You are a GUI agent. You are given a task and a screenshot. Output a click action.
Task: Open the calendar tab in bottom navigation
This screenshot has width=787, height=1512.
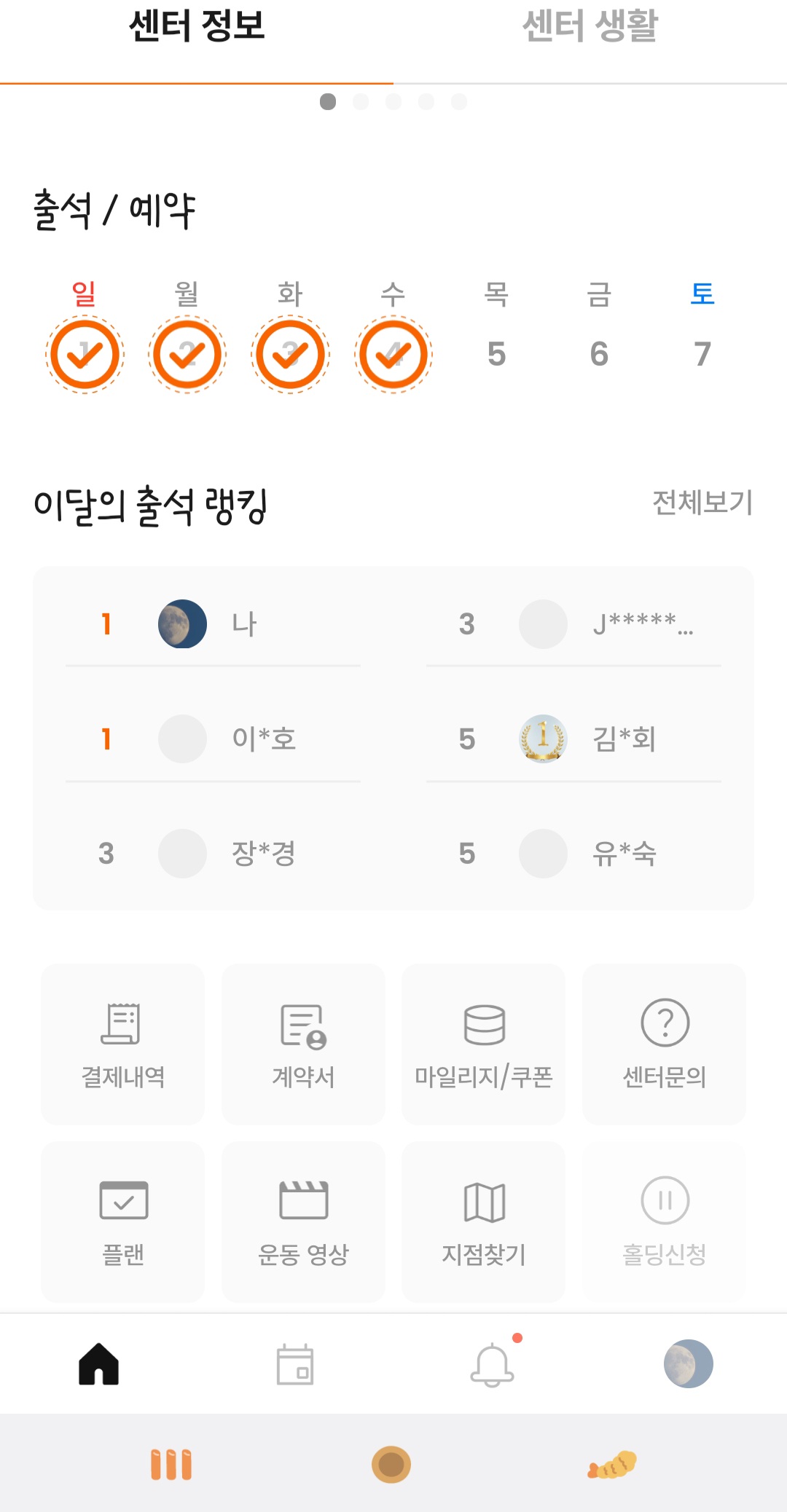(295, 1363)
